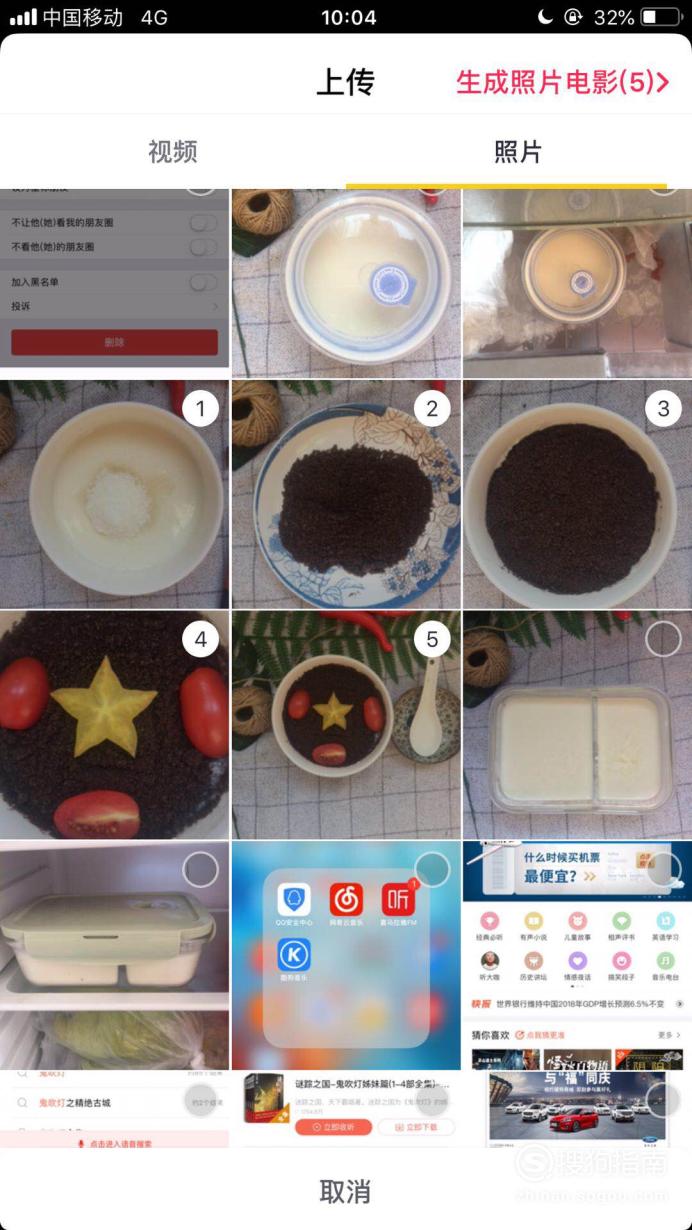The width and height of the screenshot is (692, 1230).
Task: Switch to the 视频 tab
Action: click(173, 152)
